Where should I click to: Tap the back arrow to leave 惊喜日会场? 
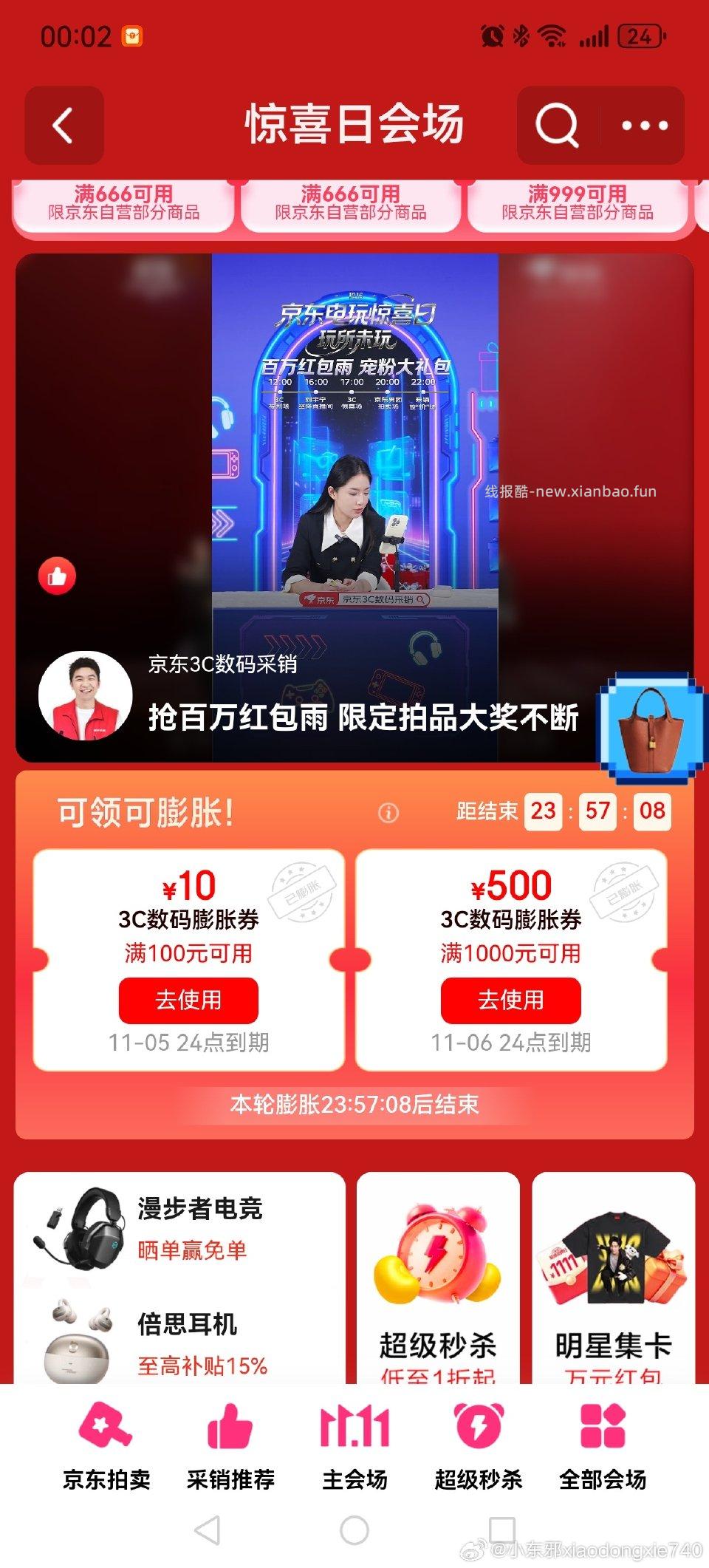pyautogui.click(x=64, y=126)
